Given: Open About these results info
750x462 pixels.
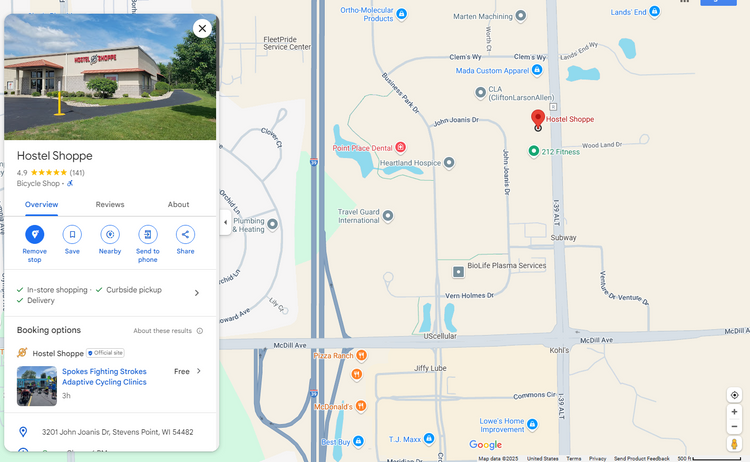Looking at the screenshot, I should click(x=199, y=331).
